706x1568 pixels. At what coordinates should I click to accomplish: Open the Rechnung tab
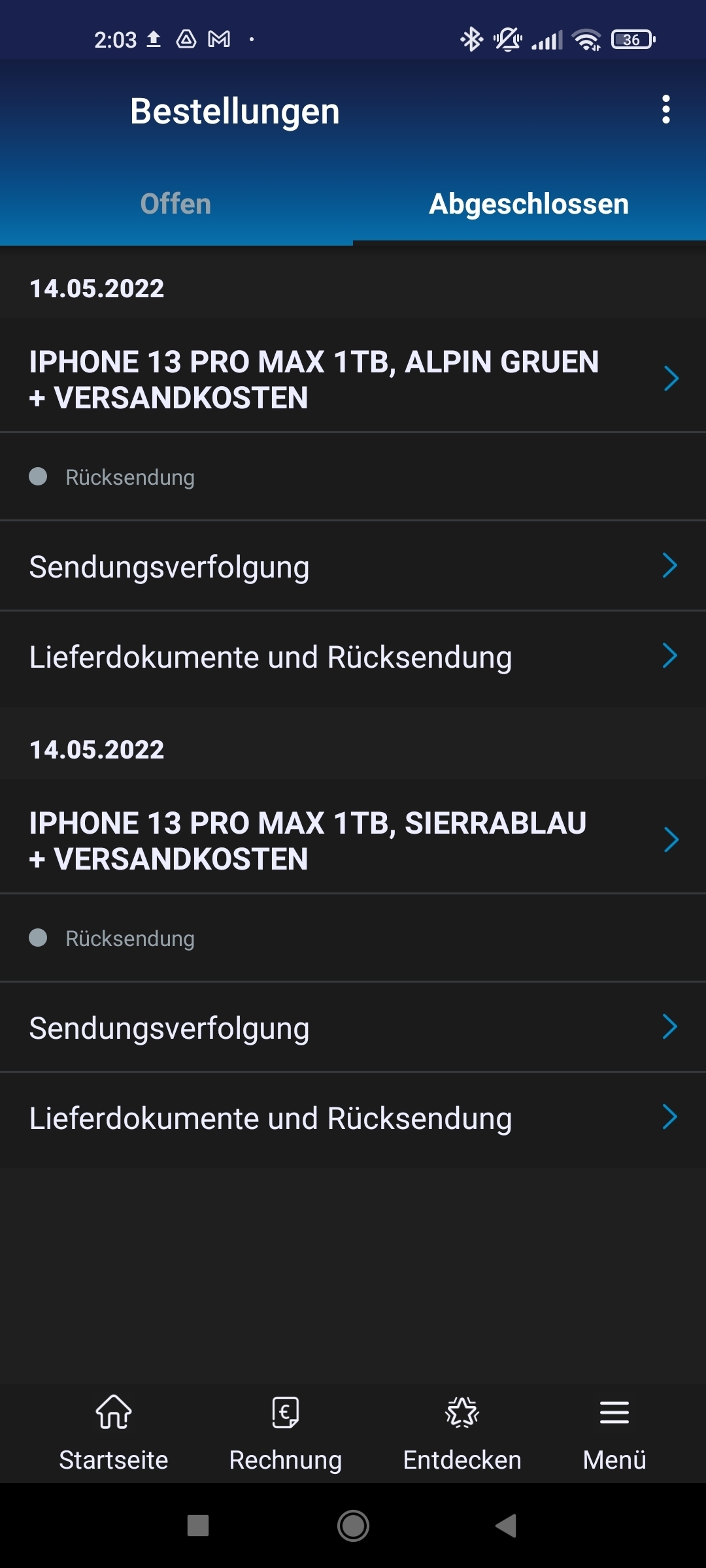tap(286, 1433)
